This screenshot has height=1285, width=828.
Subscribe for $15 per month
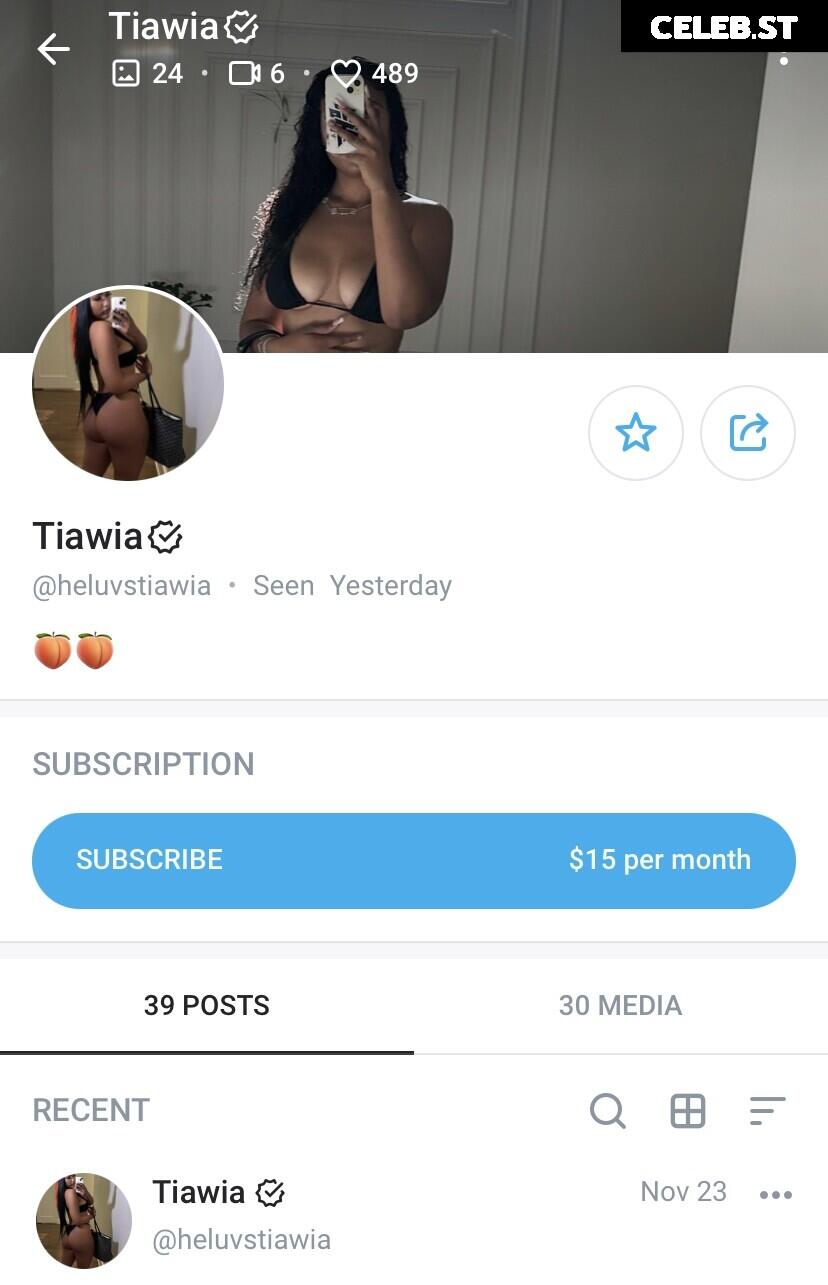click(x=413, y=860)
